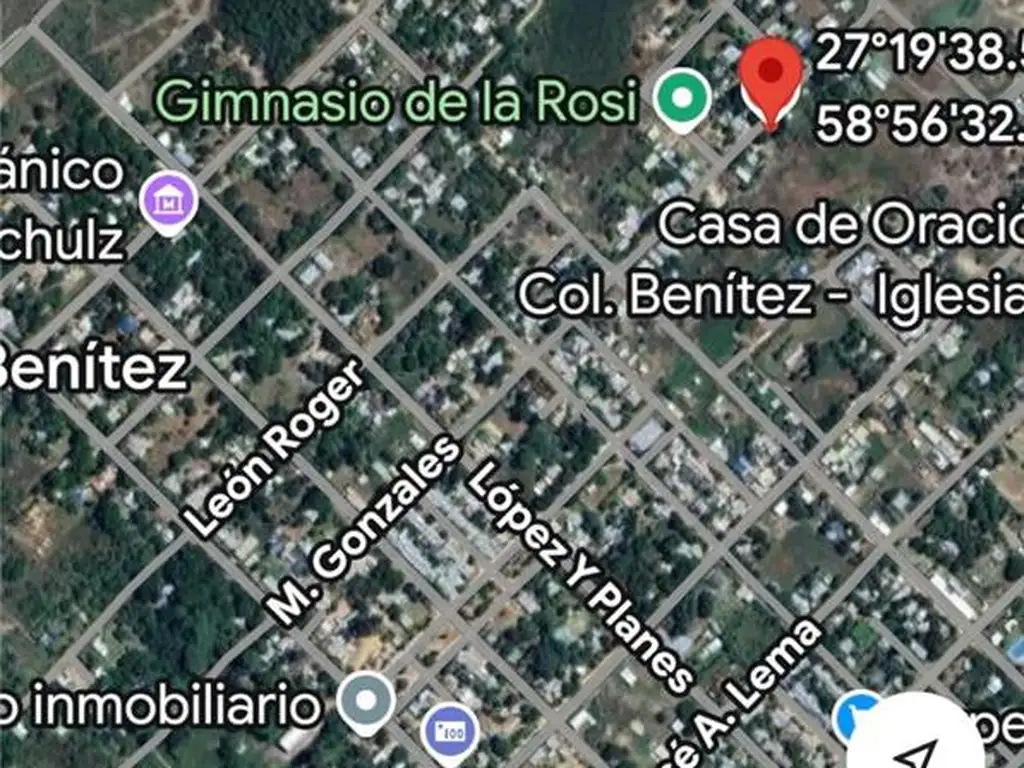Open the gray inmobiliario place marker
Image resolution: width=1024 pixels, height=768 pixels.
click(x=367, y=702)
